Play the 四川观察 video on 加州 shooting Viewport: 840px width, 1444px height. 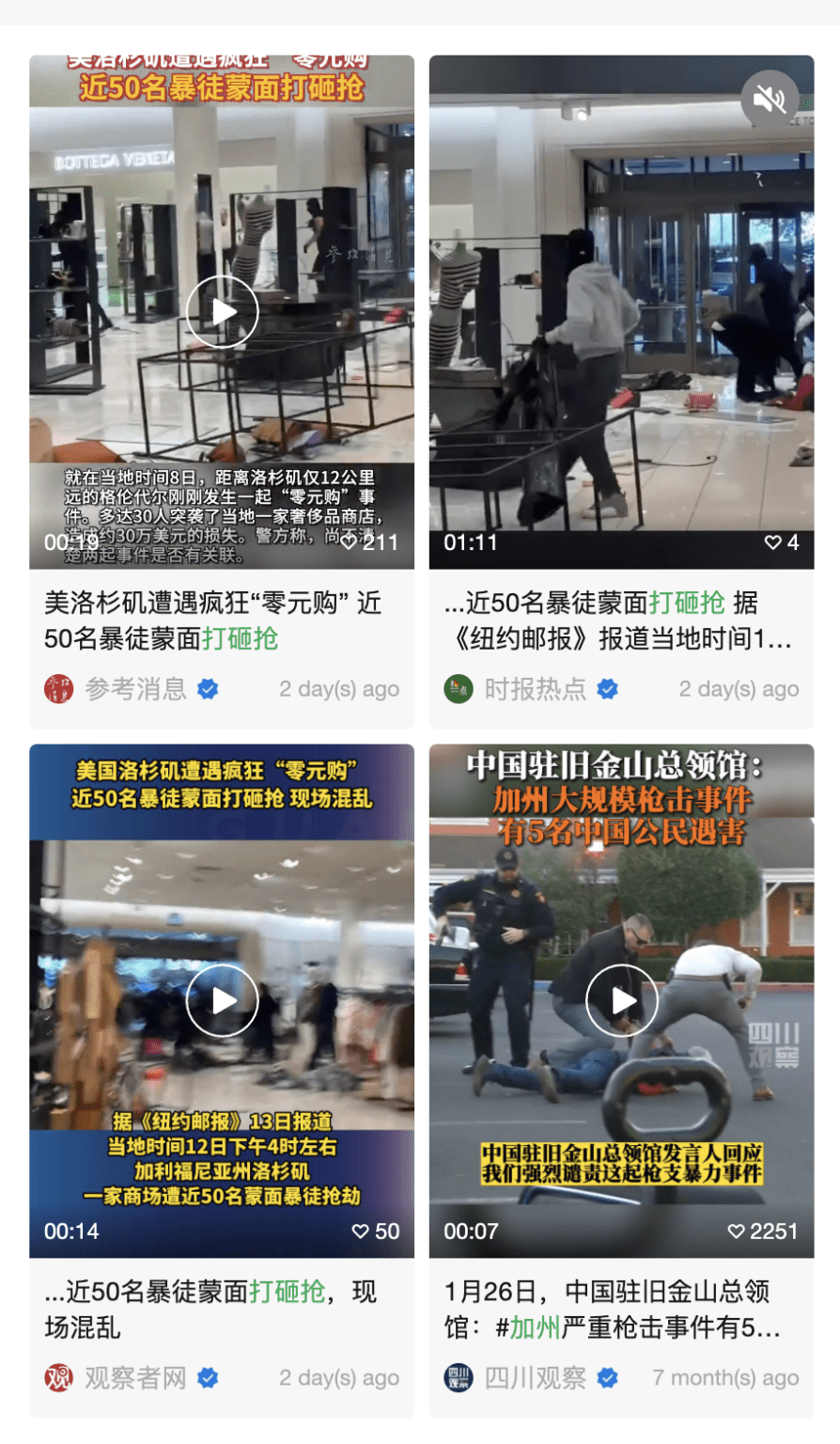pyautogui.click(x=622, y=1000)
